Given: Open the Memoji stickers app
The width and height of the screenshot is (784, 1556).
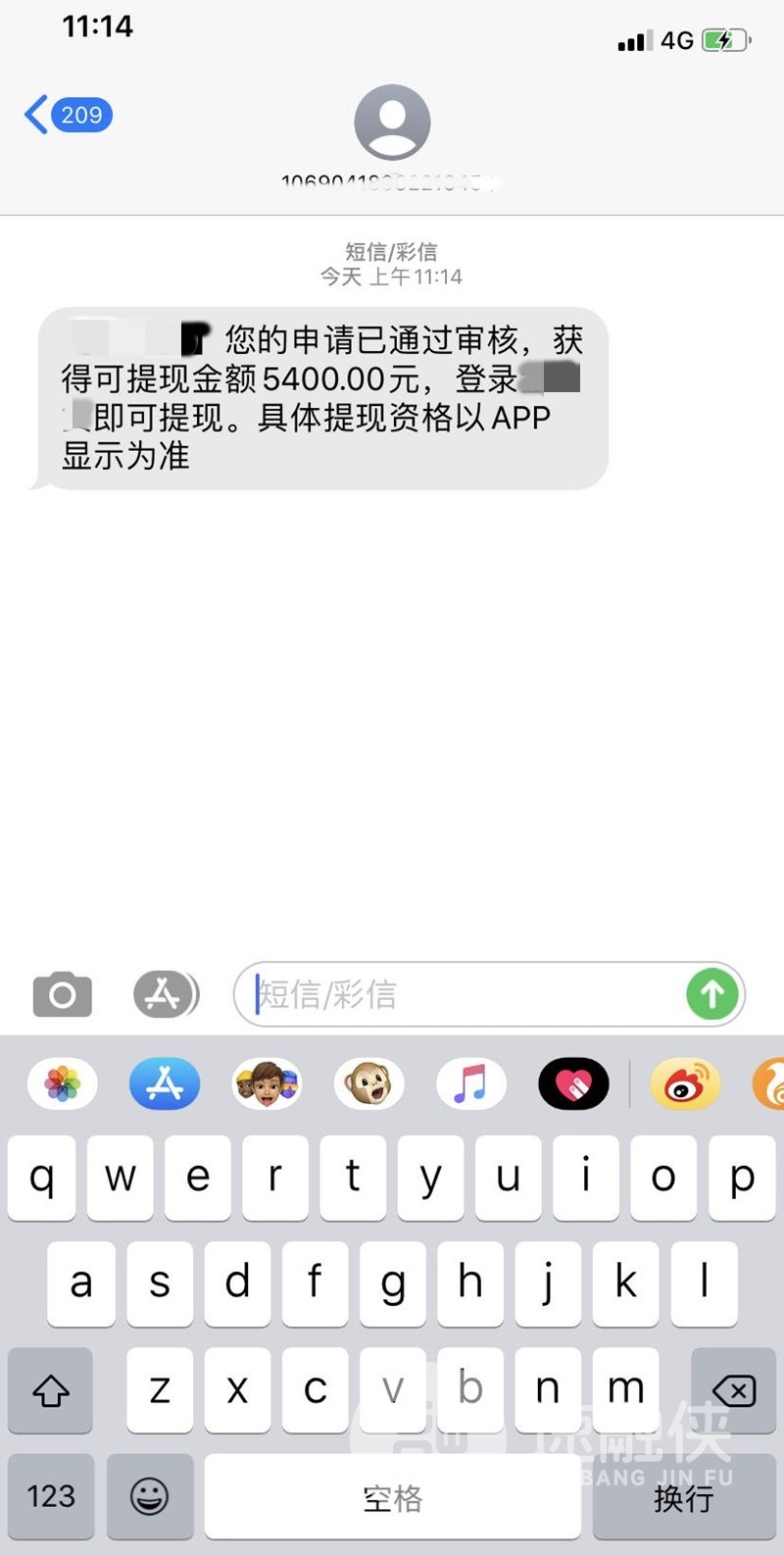Looking at the screenshot, I should (x=267, y=1084).
